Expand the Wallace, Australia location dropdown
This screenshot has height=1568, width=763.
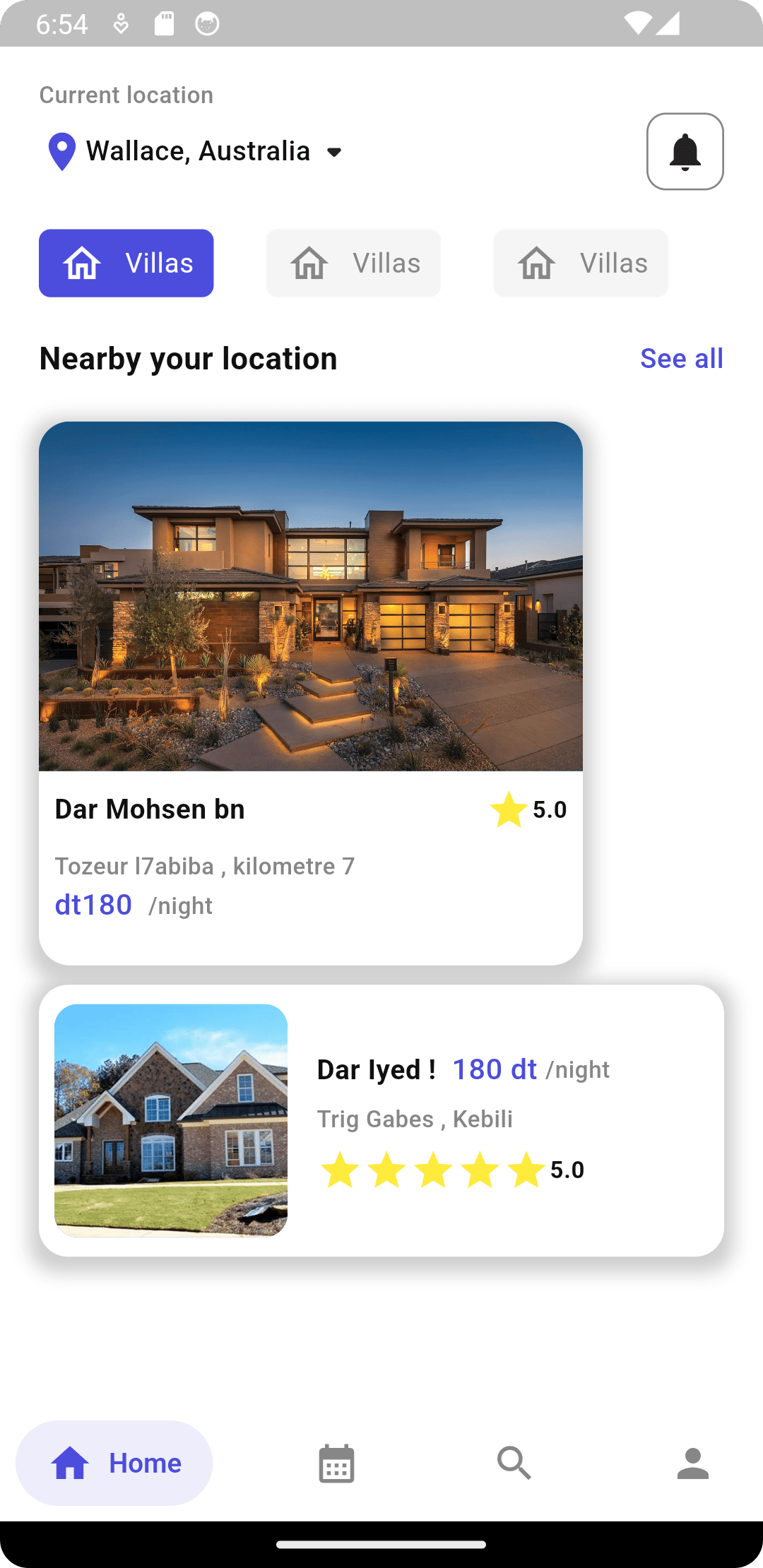click(x=196, y=151)
